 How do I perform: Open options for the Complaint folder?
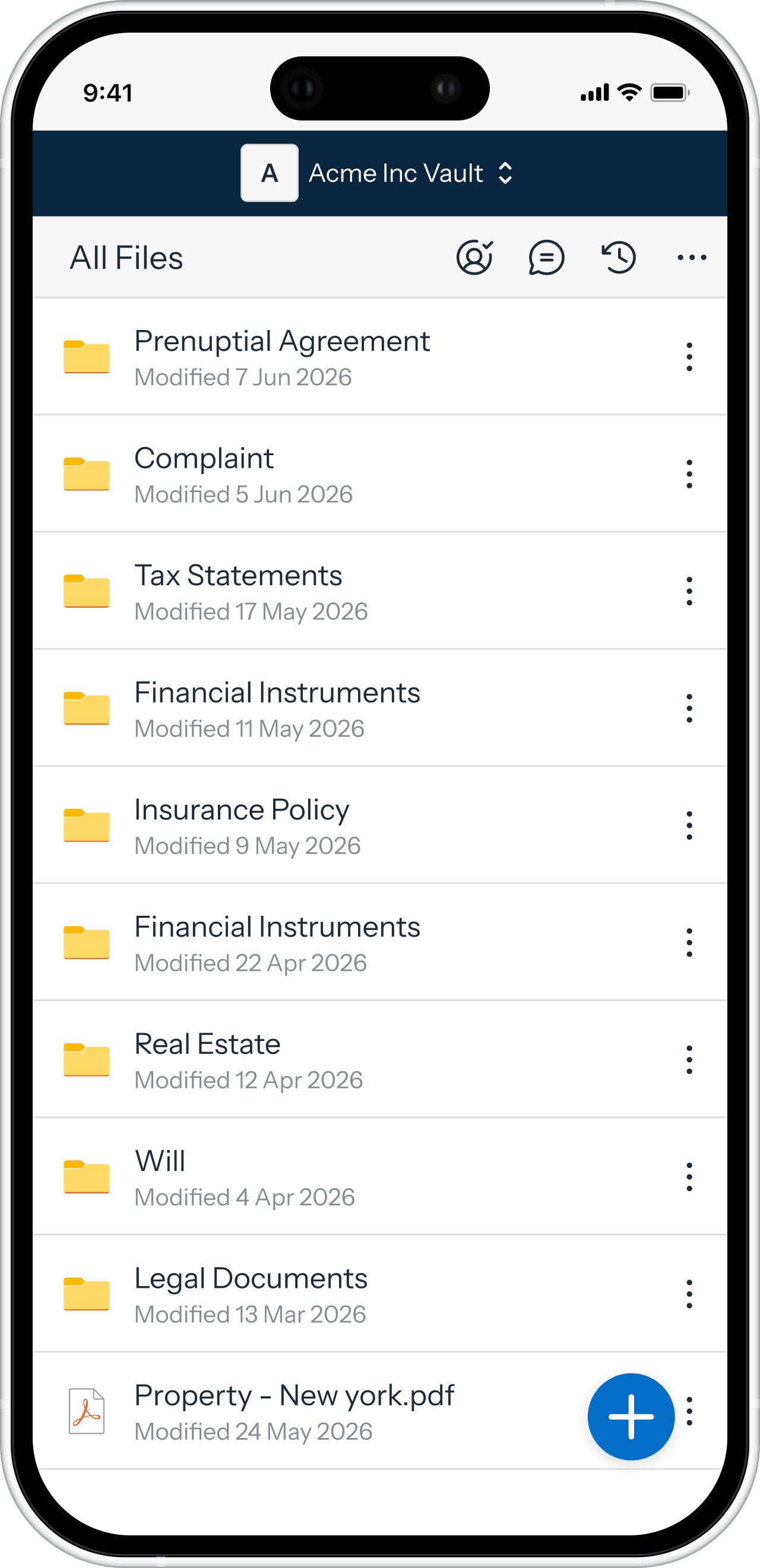coord(689,474)
